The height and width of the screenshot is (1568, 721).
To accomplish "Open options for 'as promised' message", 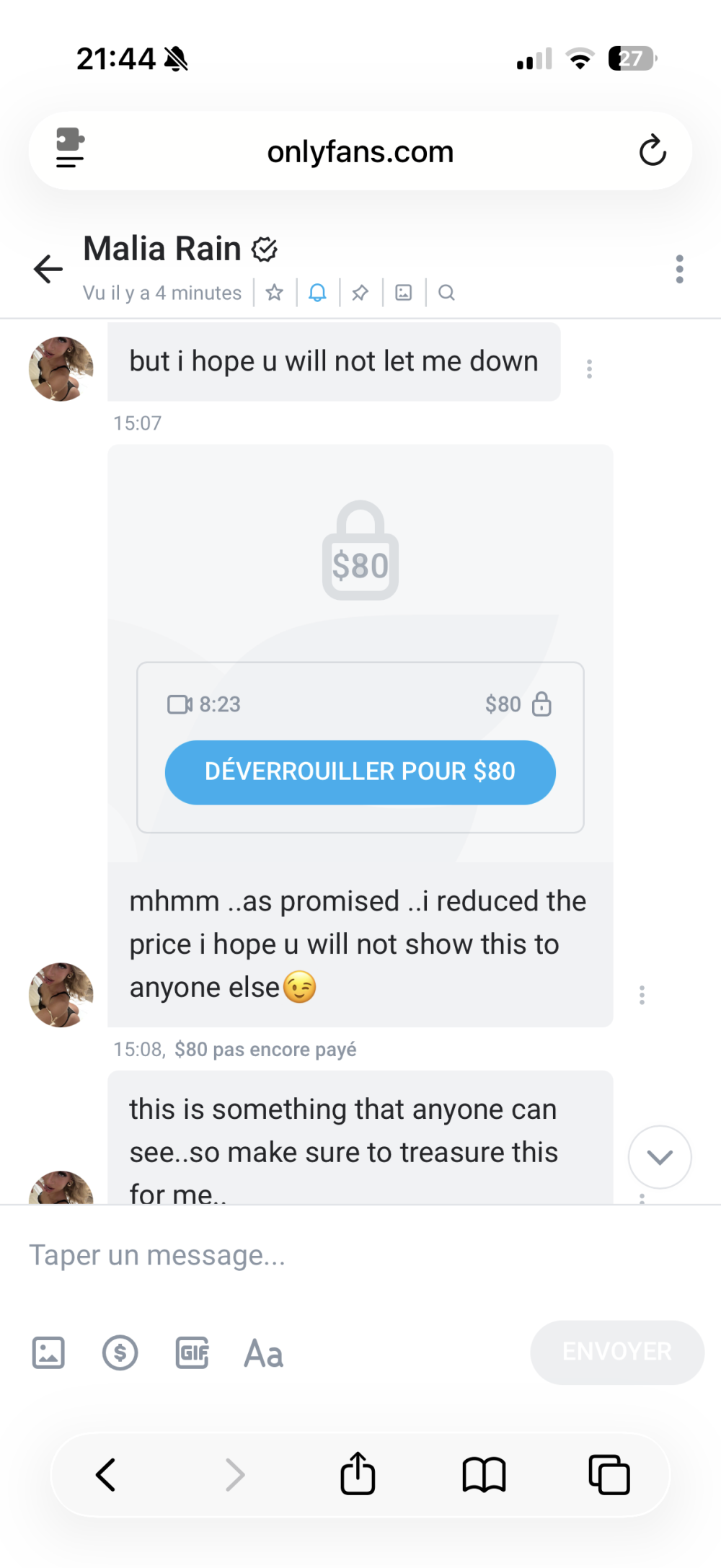I will [642, 995].
